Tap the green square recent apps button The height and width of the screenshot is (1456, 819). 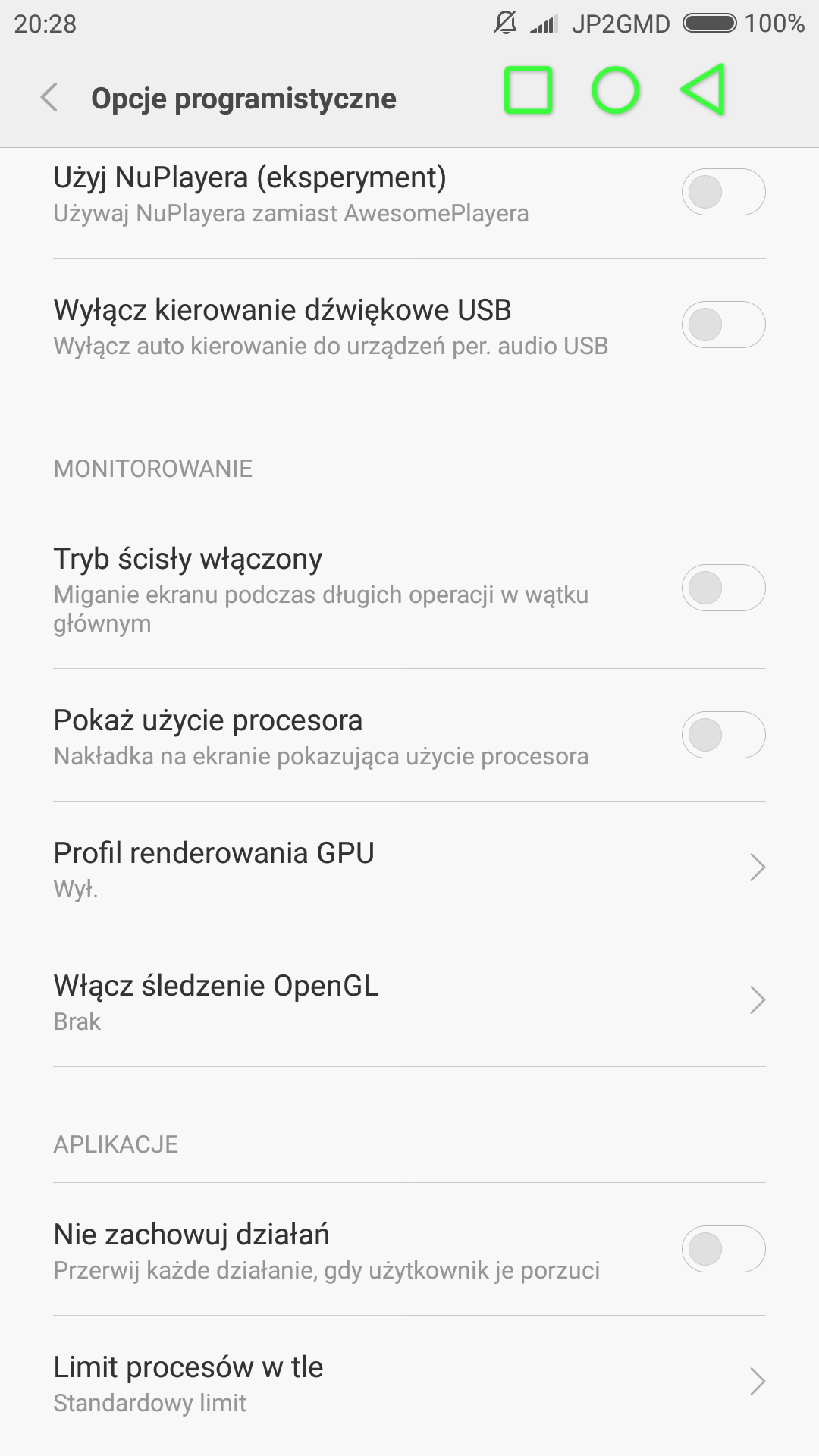[528, 91]
